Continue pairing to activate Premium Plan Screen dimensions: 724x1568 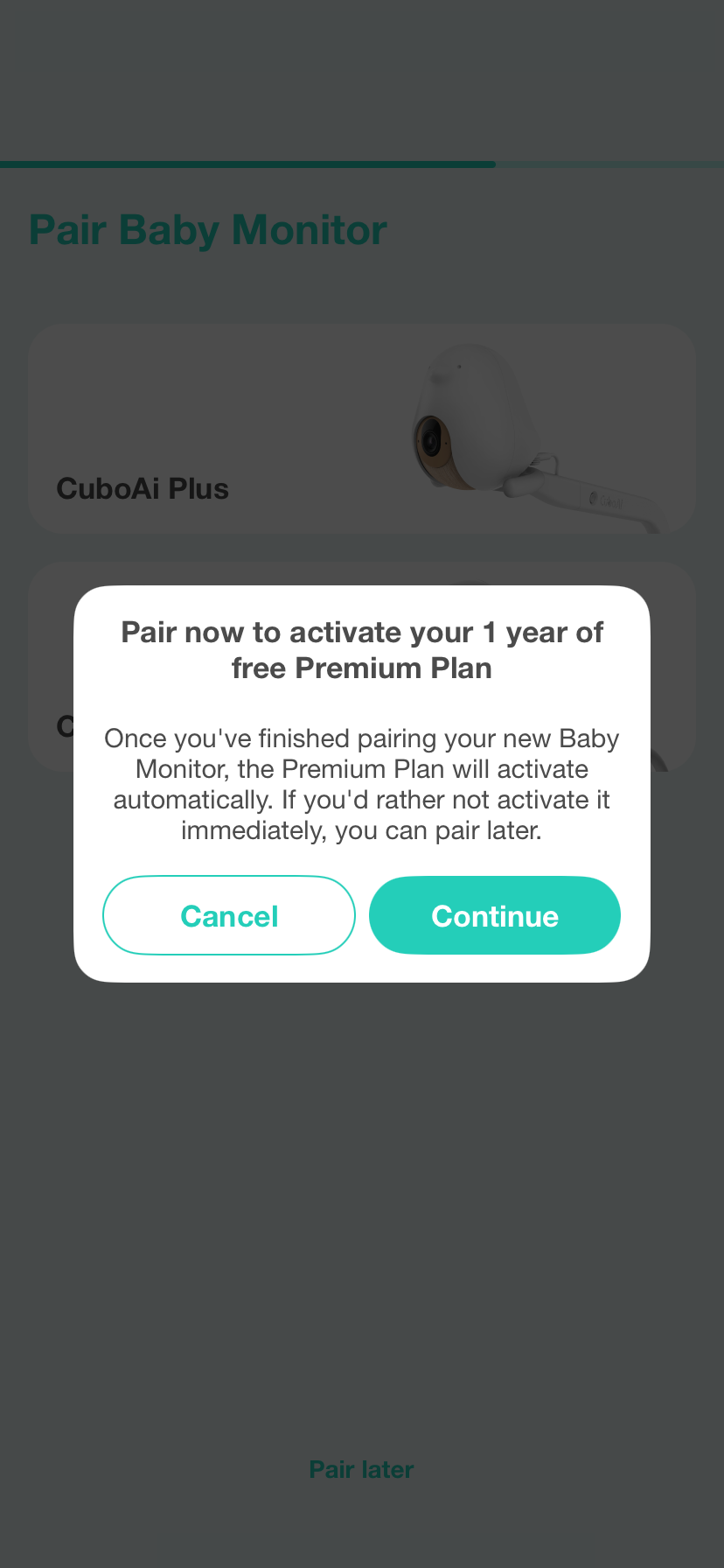coord(495,915)
